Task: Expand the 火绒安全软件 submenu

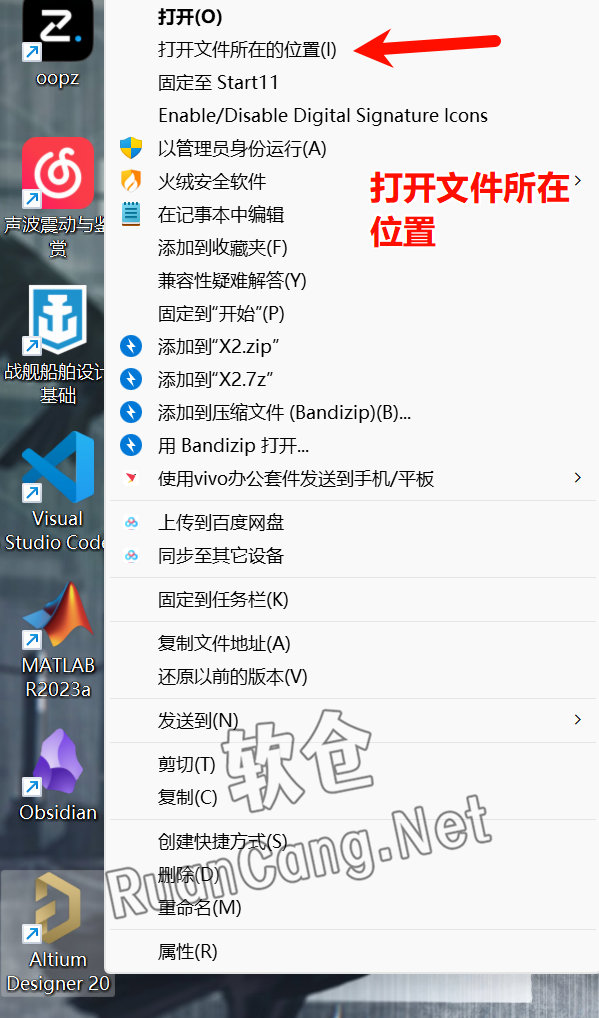Action: coord(352,182)
